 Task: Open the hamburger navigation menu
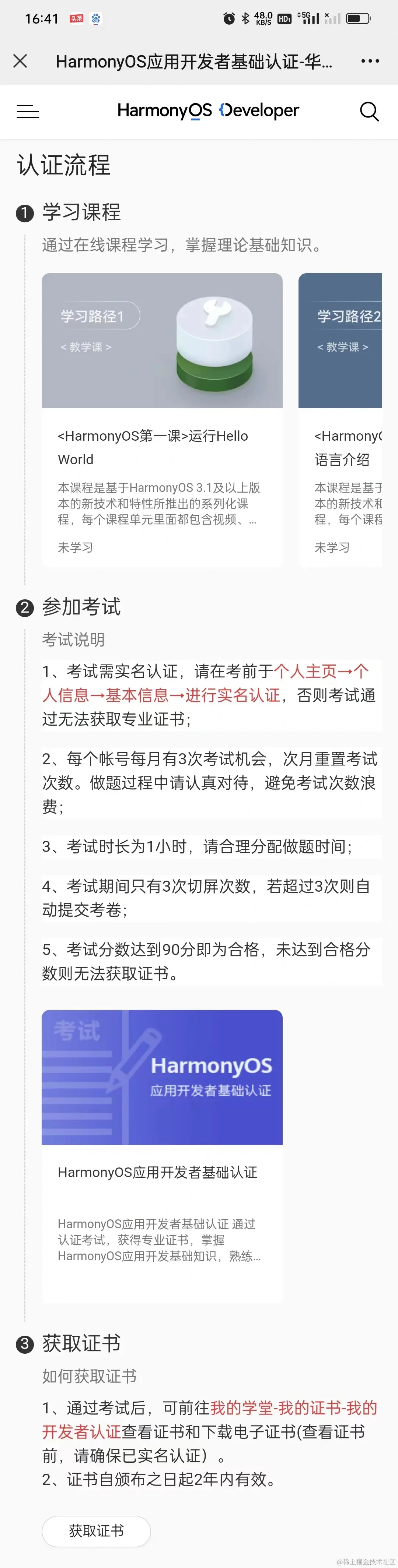pyautogui.click(x=27, y=112)
